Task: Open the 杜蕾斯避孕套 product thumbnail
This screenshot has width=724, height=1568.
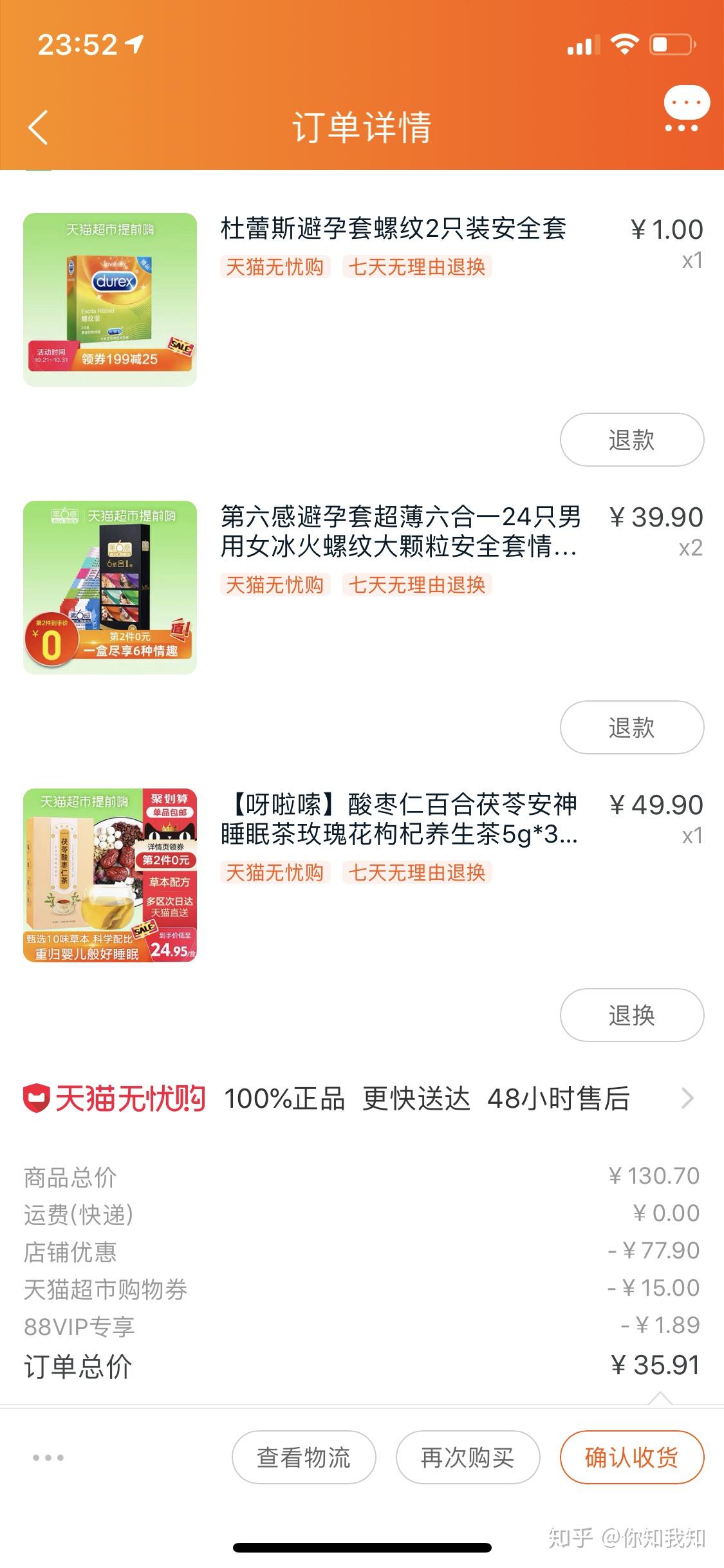Action: [x=110, y=300]
